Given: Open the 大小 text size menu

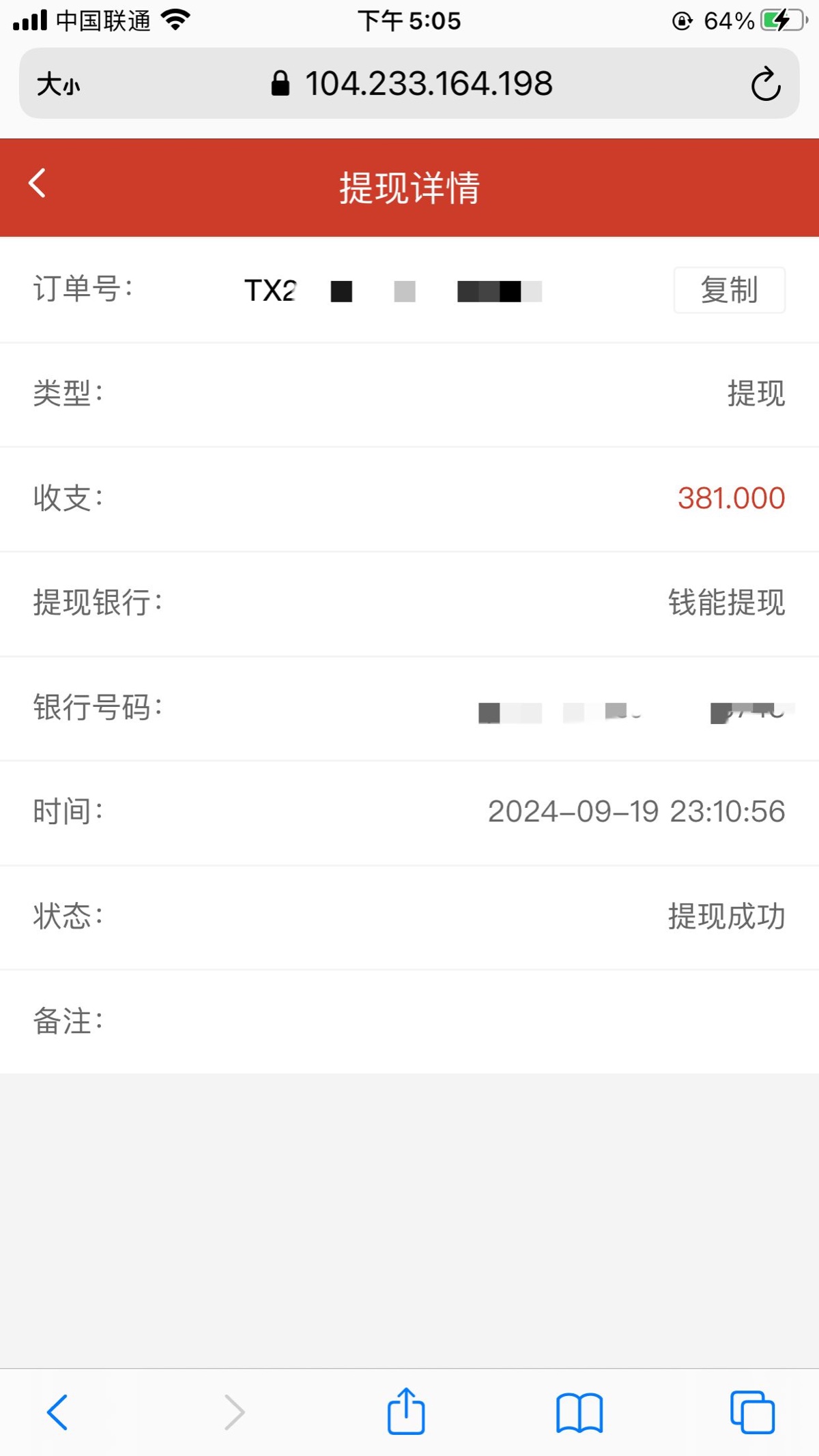Looking at the screenshot, I should (59, 85).
